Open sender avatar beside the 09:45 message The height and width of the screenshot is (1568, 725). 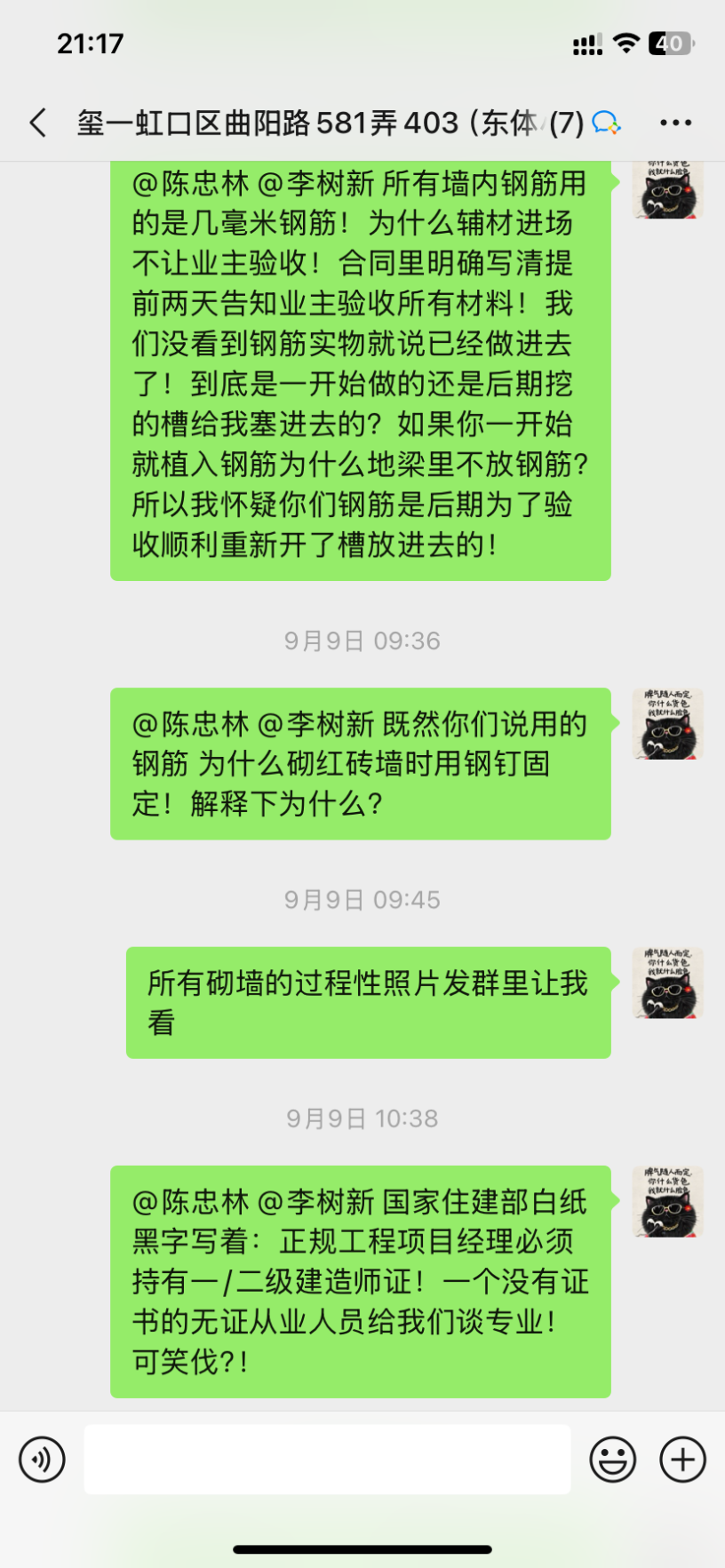667,983
